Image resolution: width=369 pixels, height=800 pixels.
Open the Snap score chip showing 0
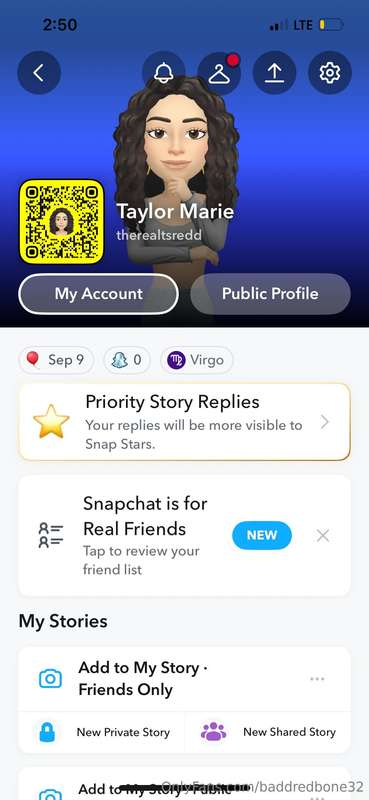127,360
